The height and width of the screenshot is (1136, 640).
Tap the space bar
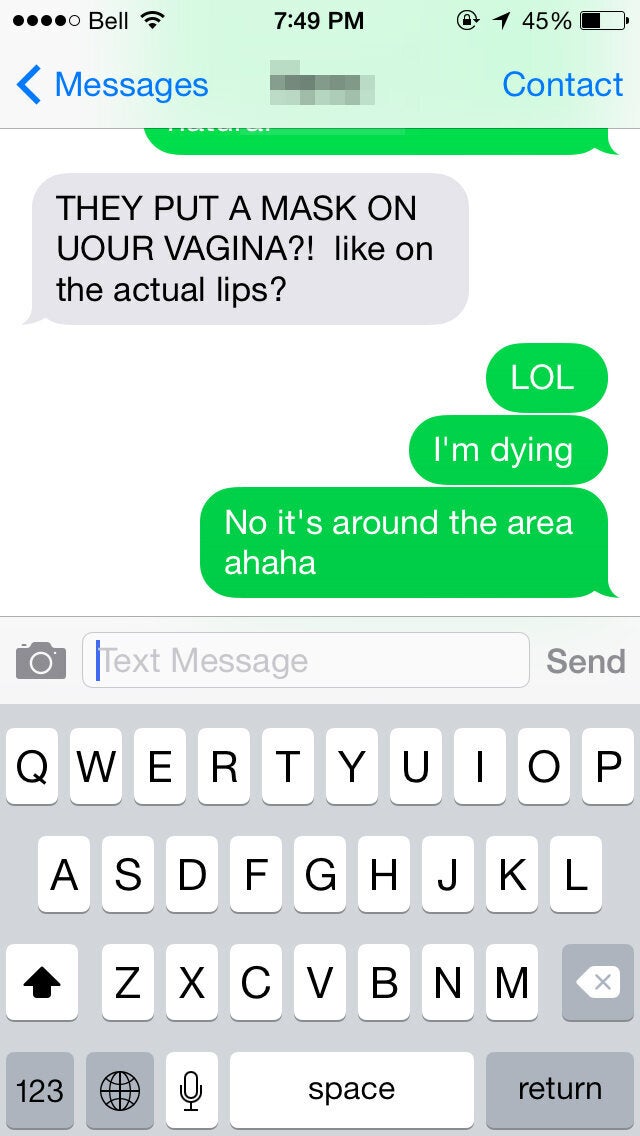click(x=351, y=1089)
